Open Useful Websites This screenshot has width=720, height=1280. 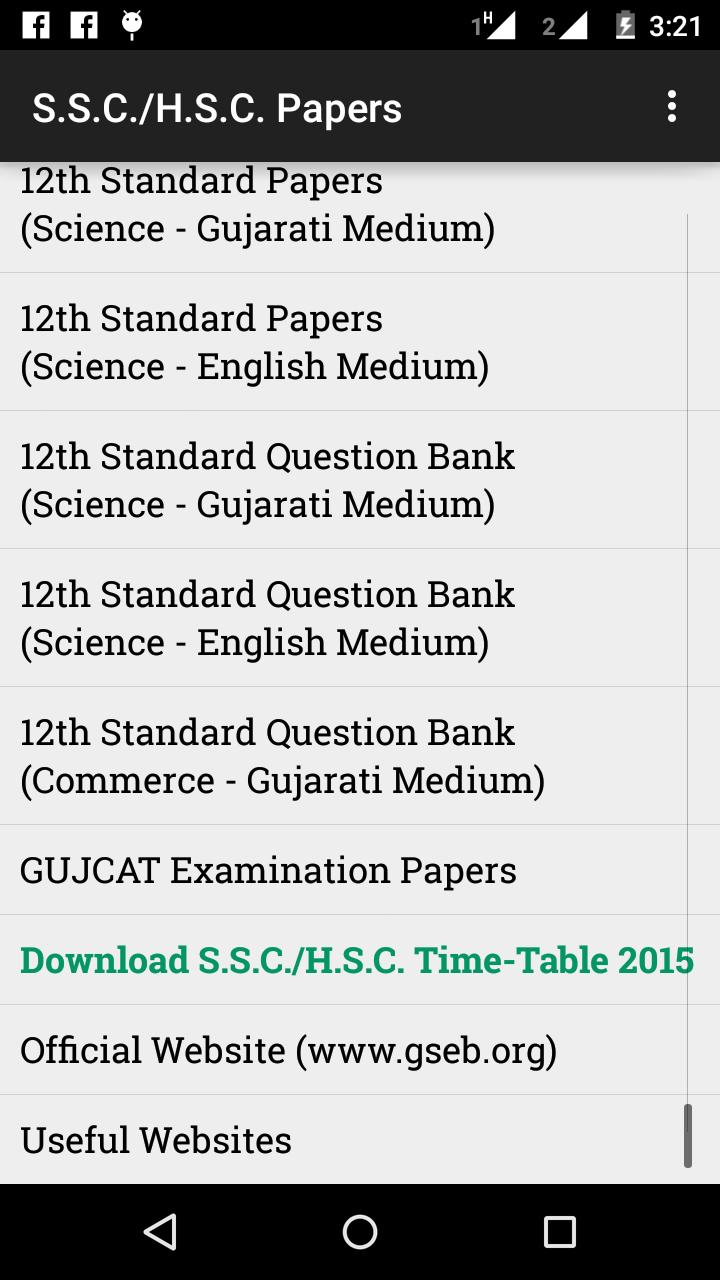[156, 1140]
